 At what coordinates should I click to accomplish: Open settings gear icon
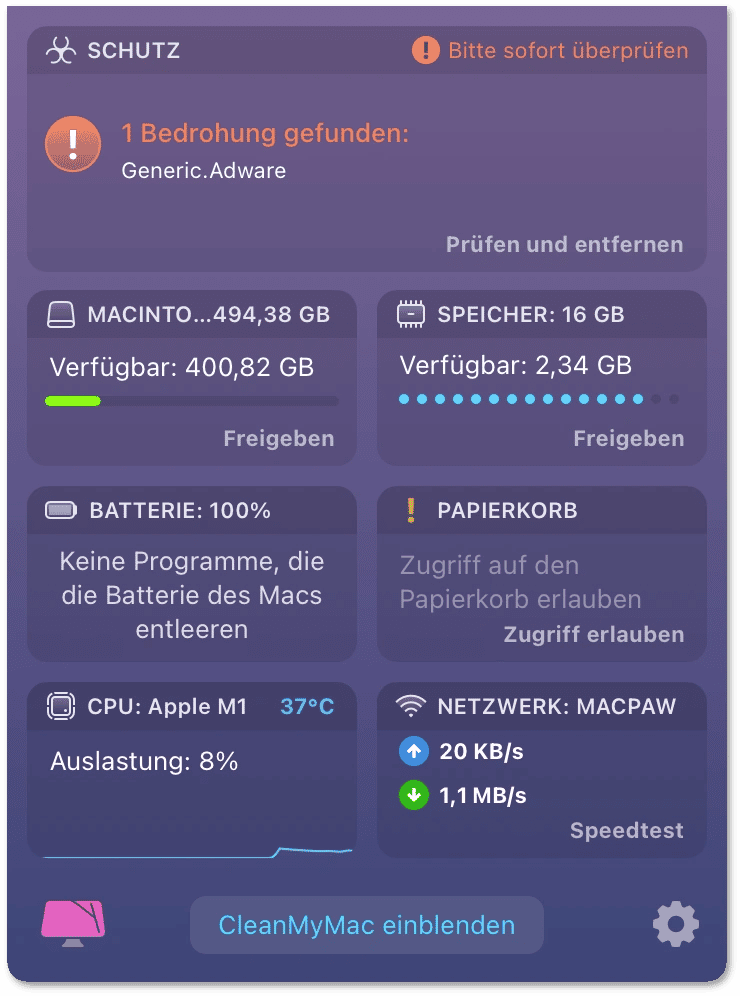675,925
